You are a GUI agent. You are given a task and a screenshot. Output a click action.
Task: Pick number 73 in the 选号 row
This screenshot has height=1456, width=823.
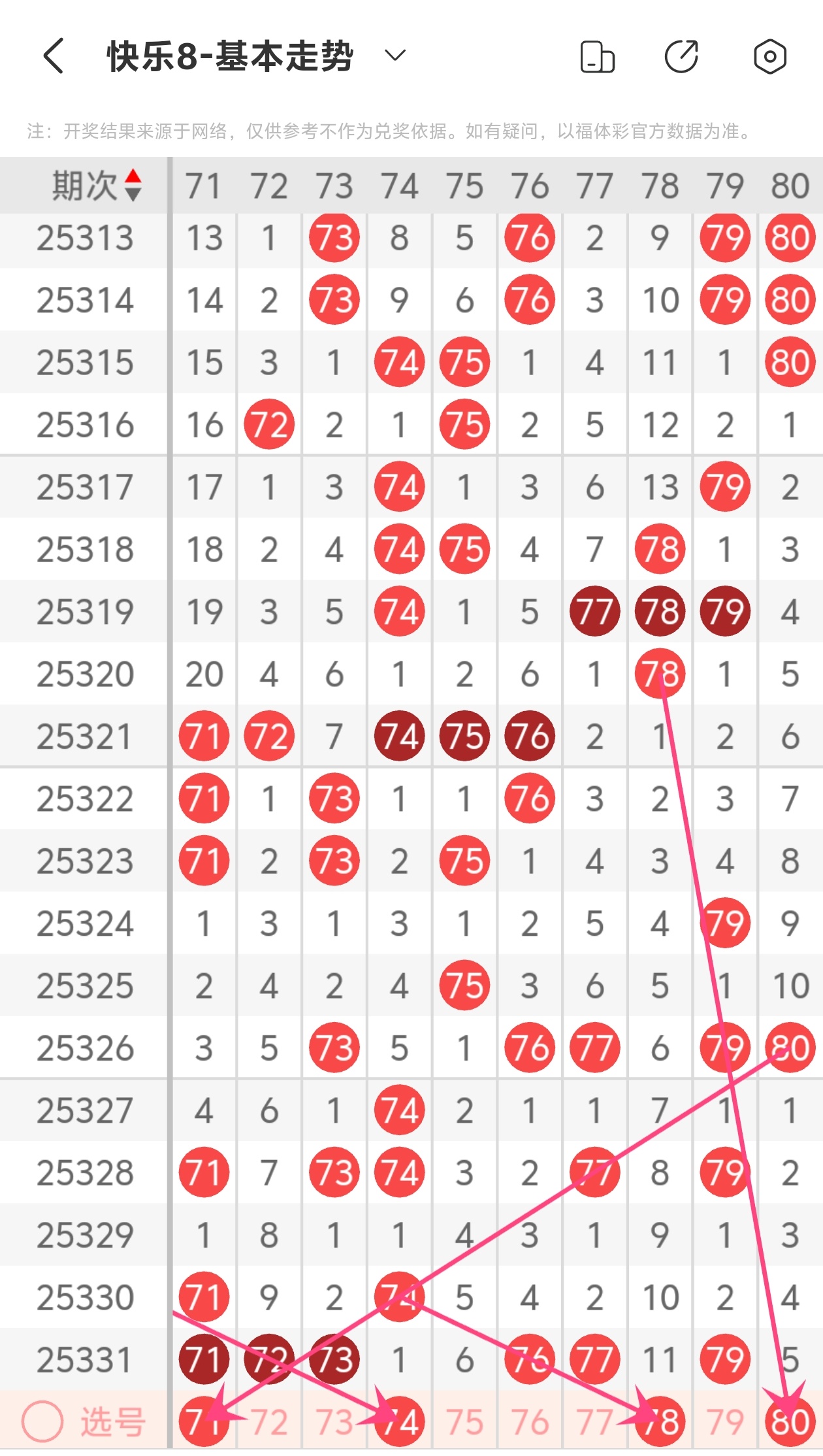tap(334, 1422)
